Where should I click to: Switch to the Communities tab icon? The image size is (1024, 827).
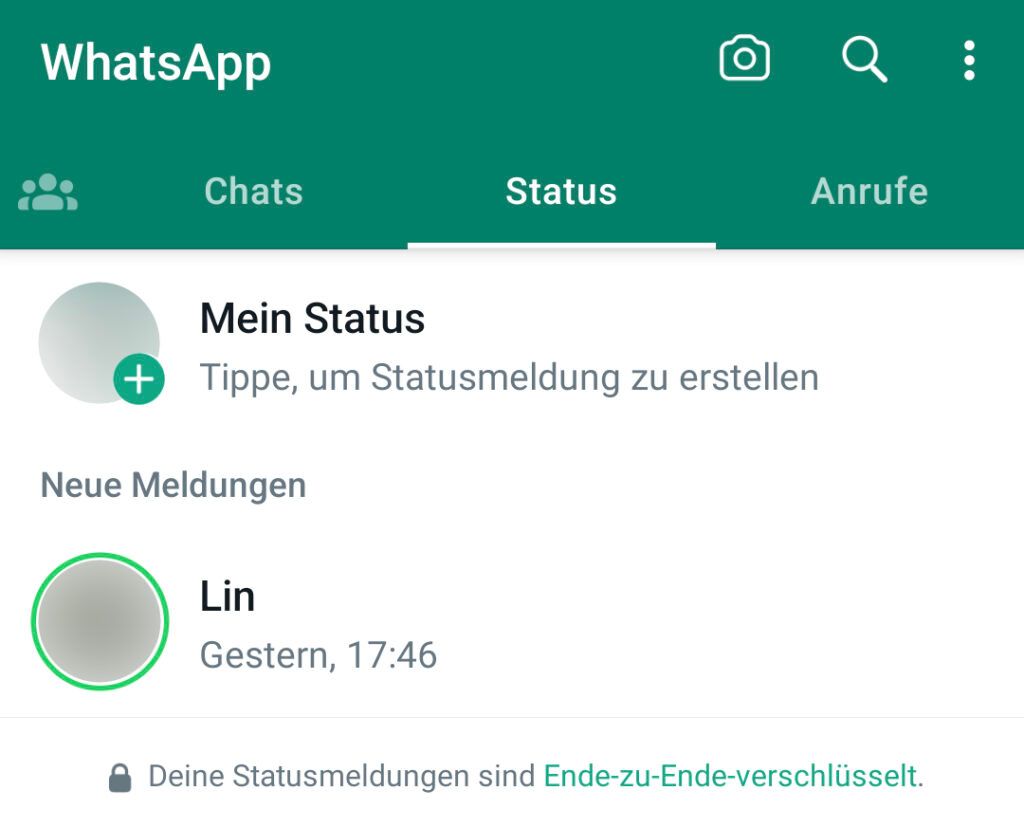point(48,192)
